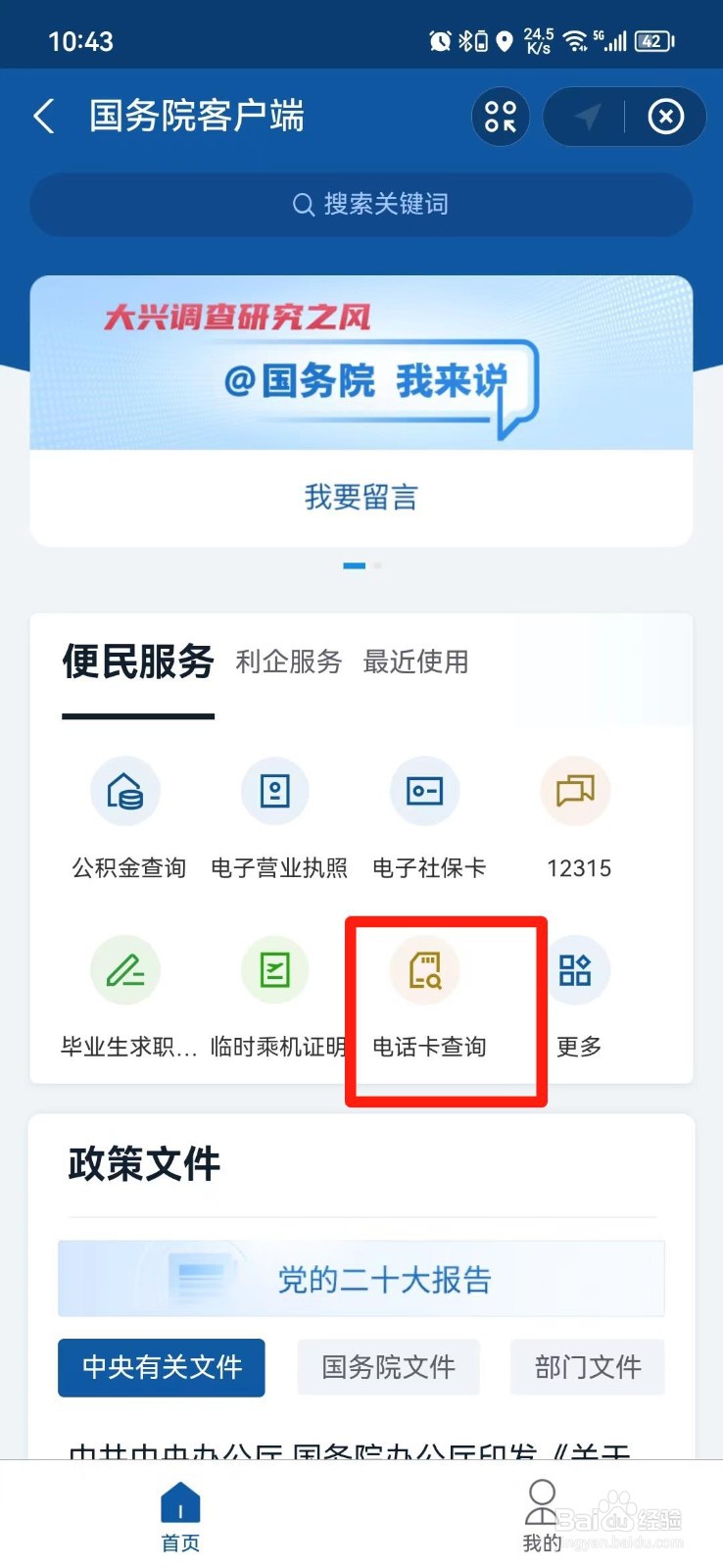Tap the 搜索关键词 search field
Screen dimensions: 723x1568
pyautogui.click(x=361, y=205)
